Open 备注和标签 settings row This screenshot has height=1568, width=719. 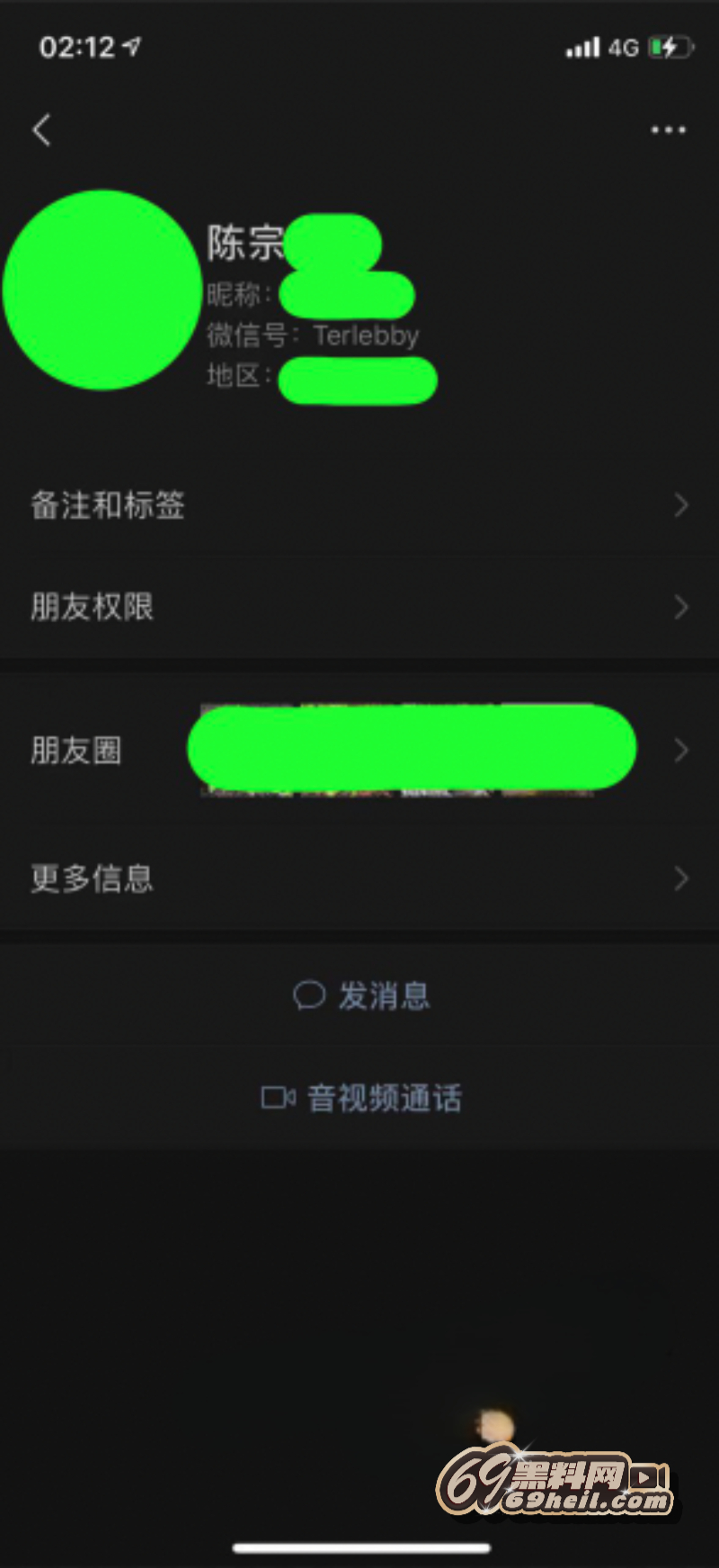point(359,505)
